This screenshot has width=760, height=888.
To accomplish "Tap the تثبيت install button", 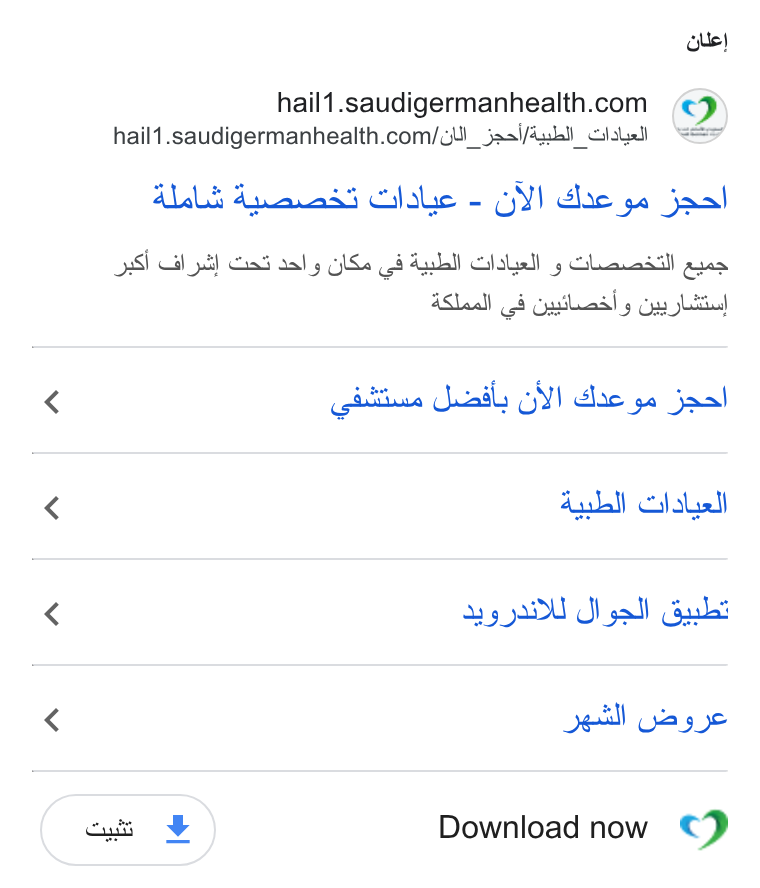I will (128, 830).
